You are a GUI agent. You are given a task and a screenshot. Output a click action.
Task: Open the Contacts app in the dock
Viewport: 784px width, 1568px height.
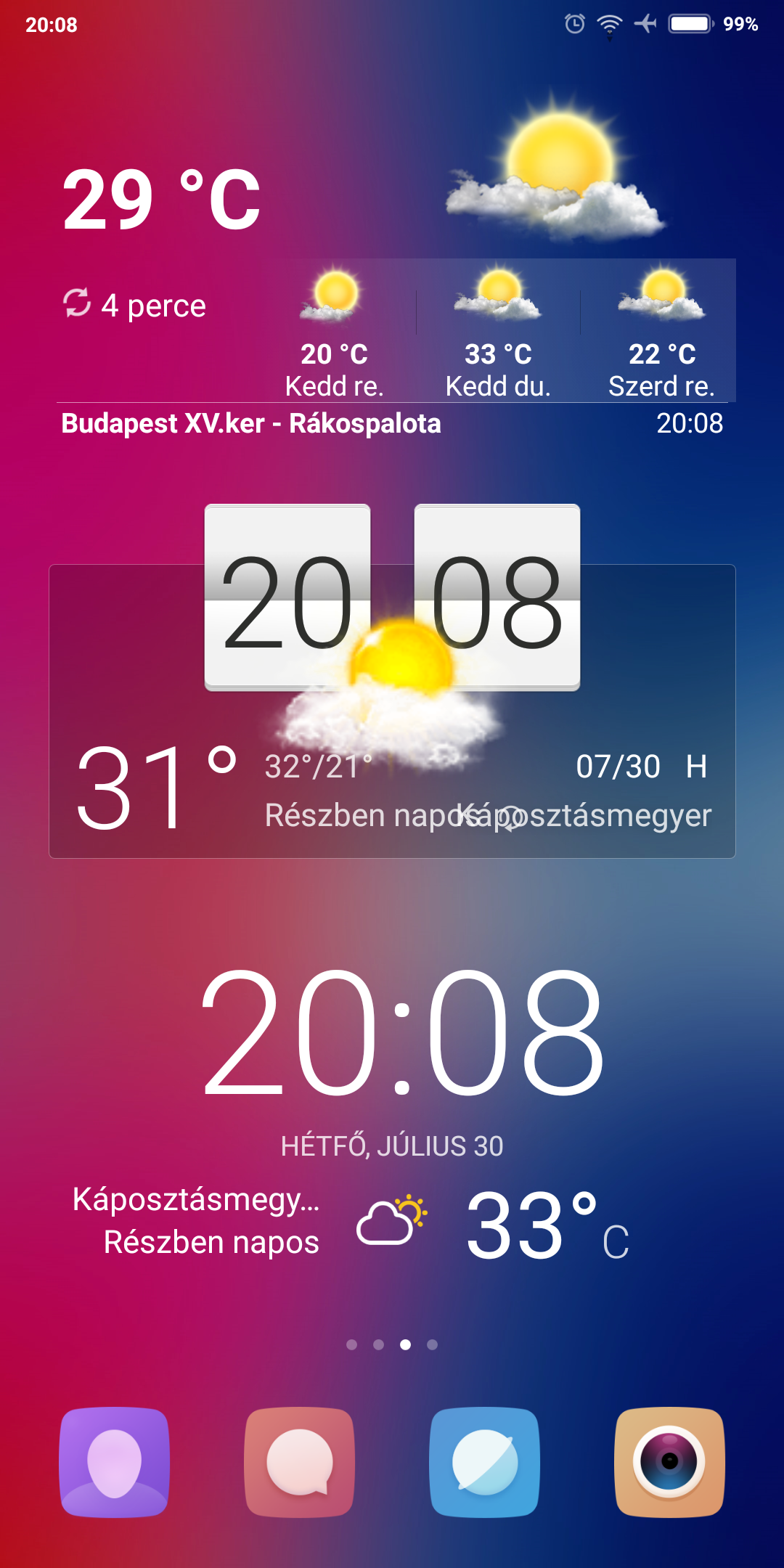(x=115, y=1462)
